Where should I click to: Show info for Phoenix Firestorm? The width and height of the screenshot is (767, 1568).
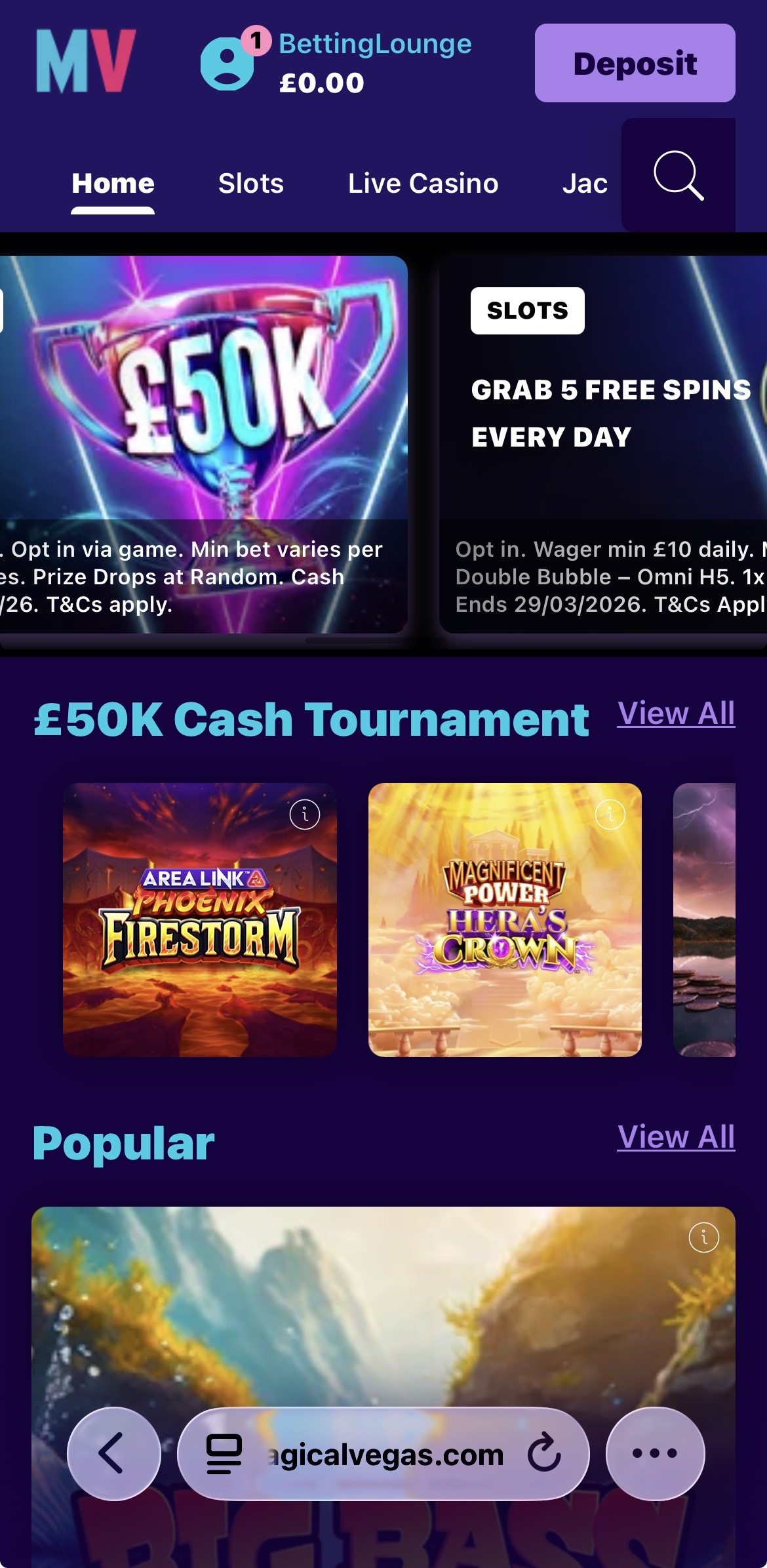[305, 814]
